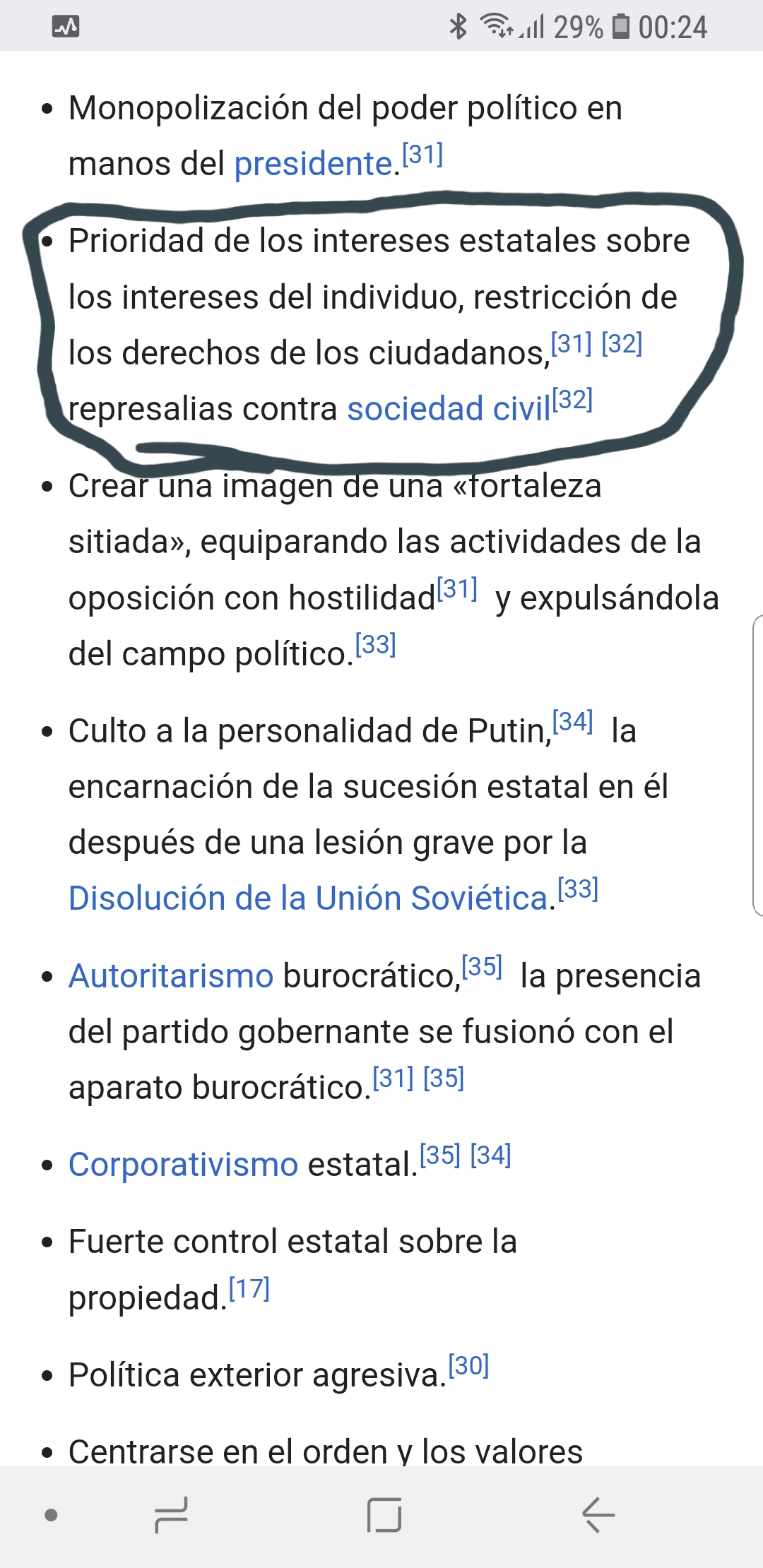Go back with the navigation bar arrow

598,1515
